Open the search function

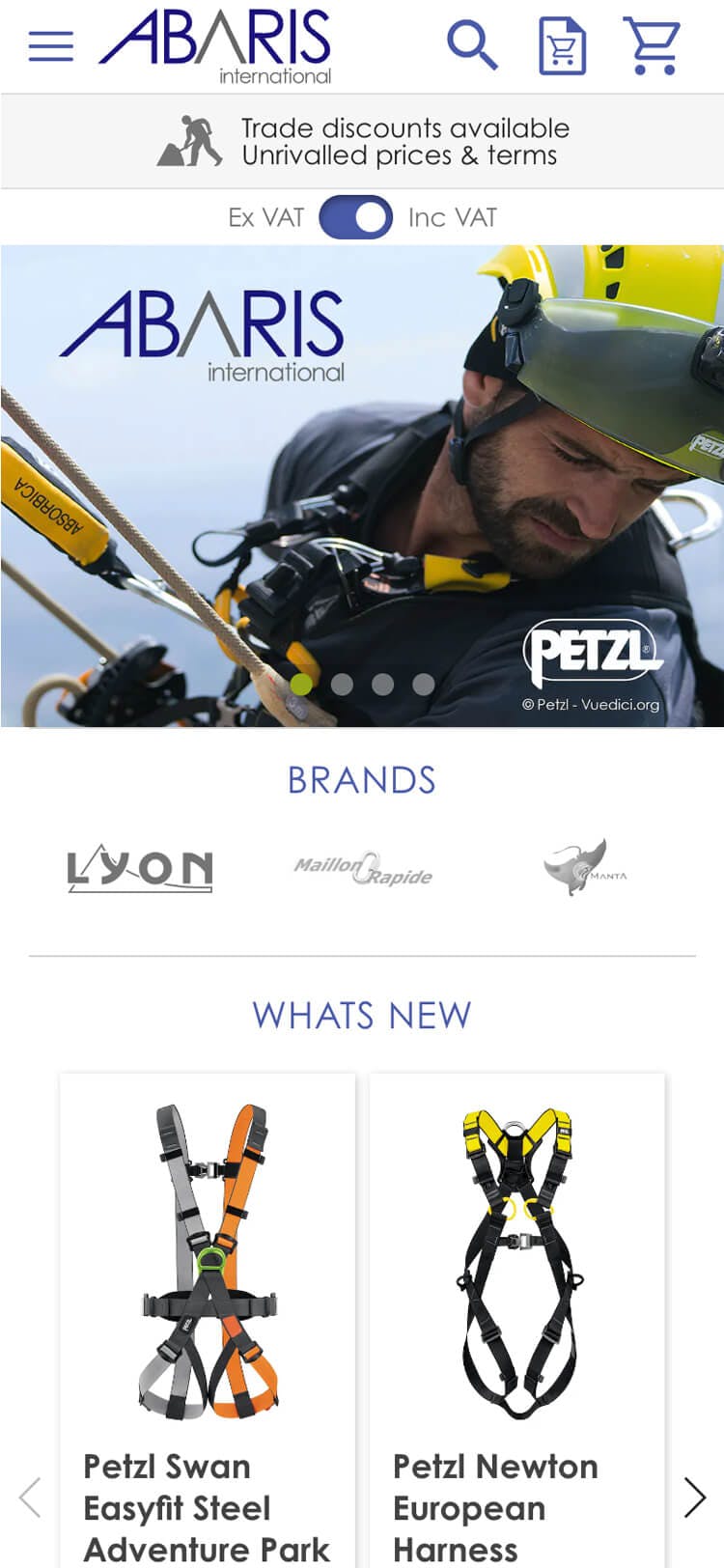(x=474, y=43)
